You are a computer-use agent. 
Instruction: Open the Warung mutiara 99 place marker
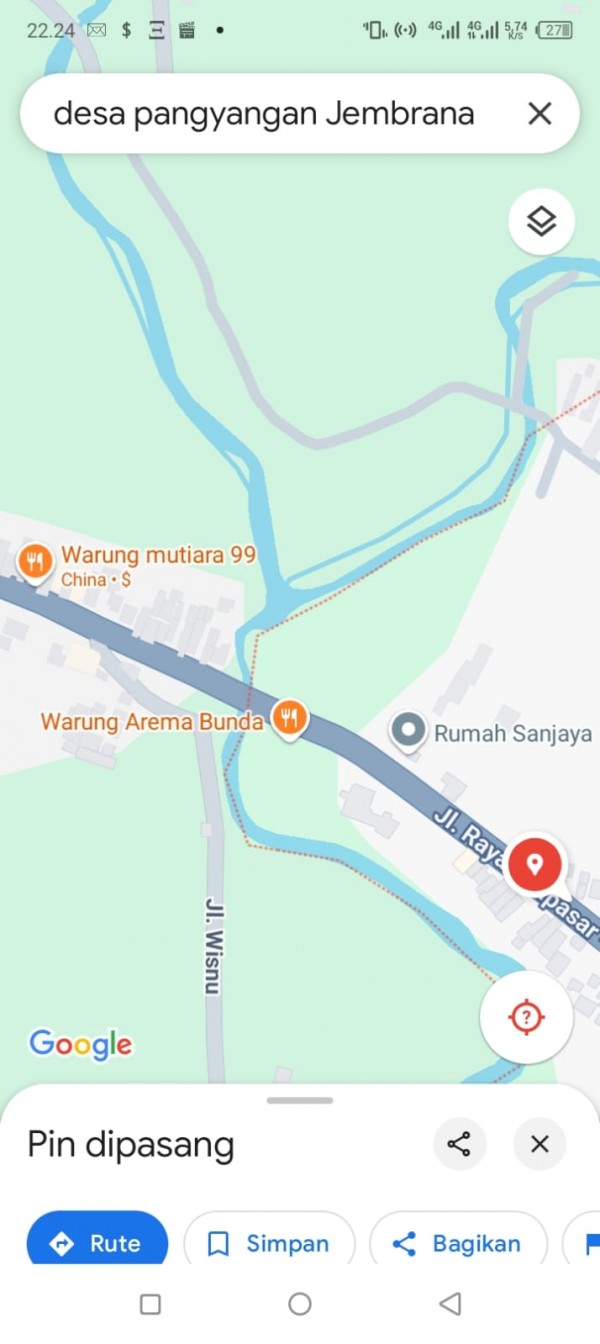34,562
